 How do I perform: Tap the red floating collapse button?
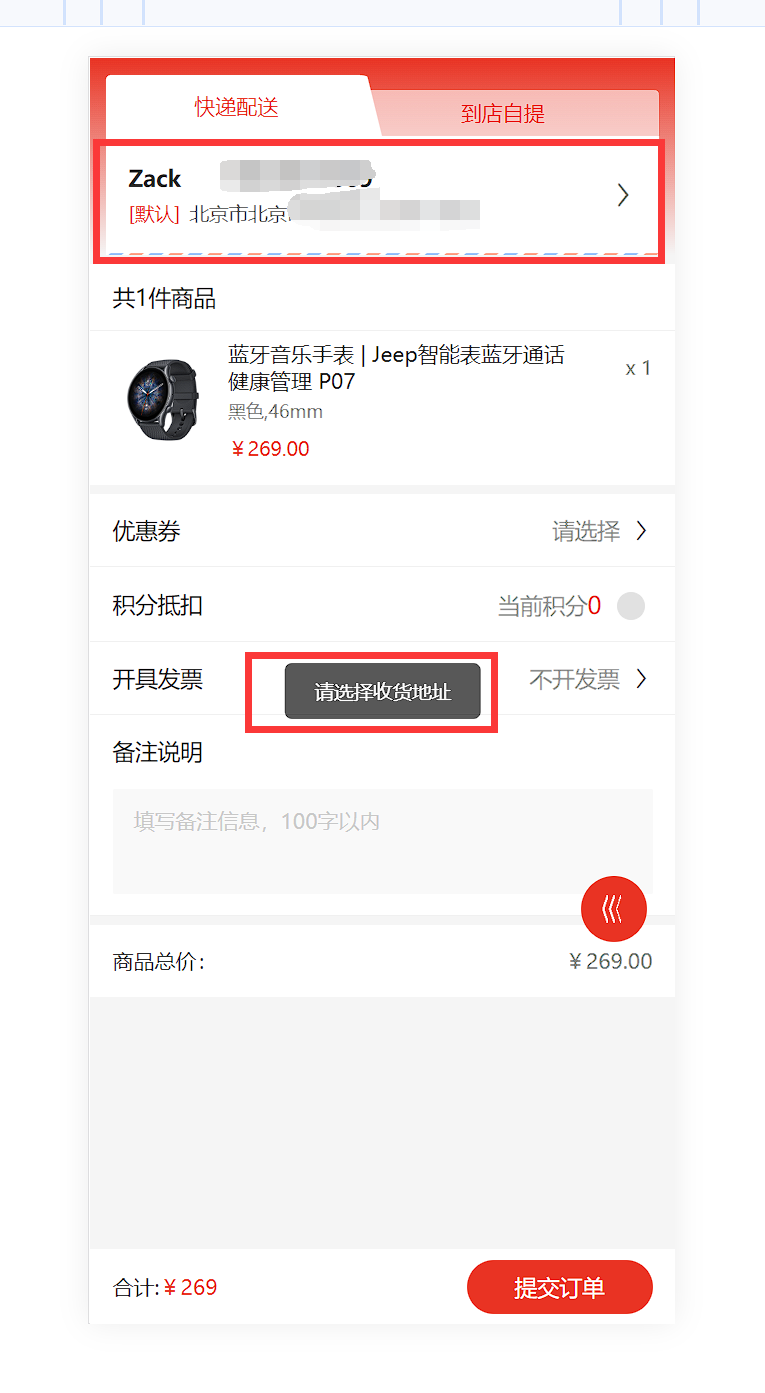click(613, 909)
